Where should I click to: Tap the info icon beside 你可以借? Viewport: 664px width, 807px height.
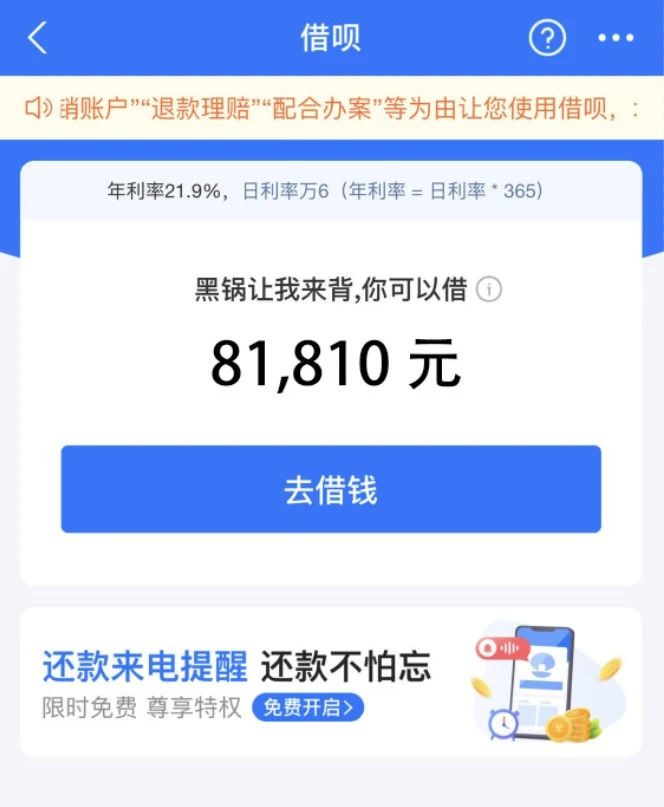(489, 291)
